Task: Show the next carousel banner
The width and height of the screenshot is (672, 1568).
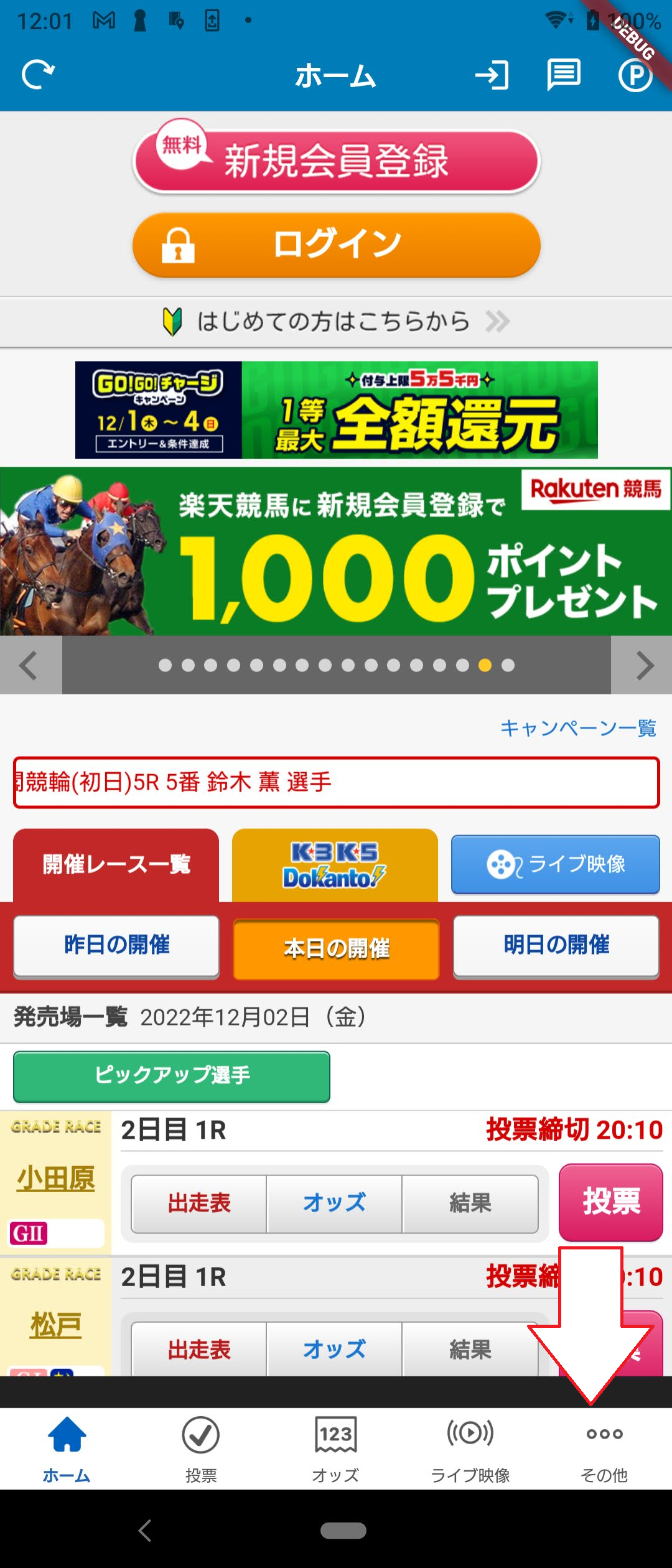Action: (x=643, y=665)
